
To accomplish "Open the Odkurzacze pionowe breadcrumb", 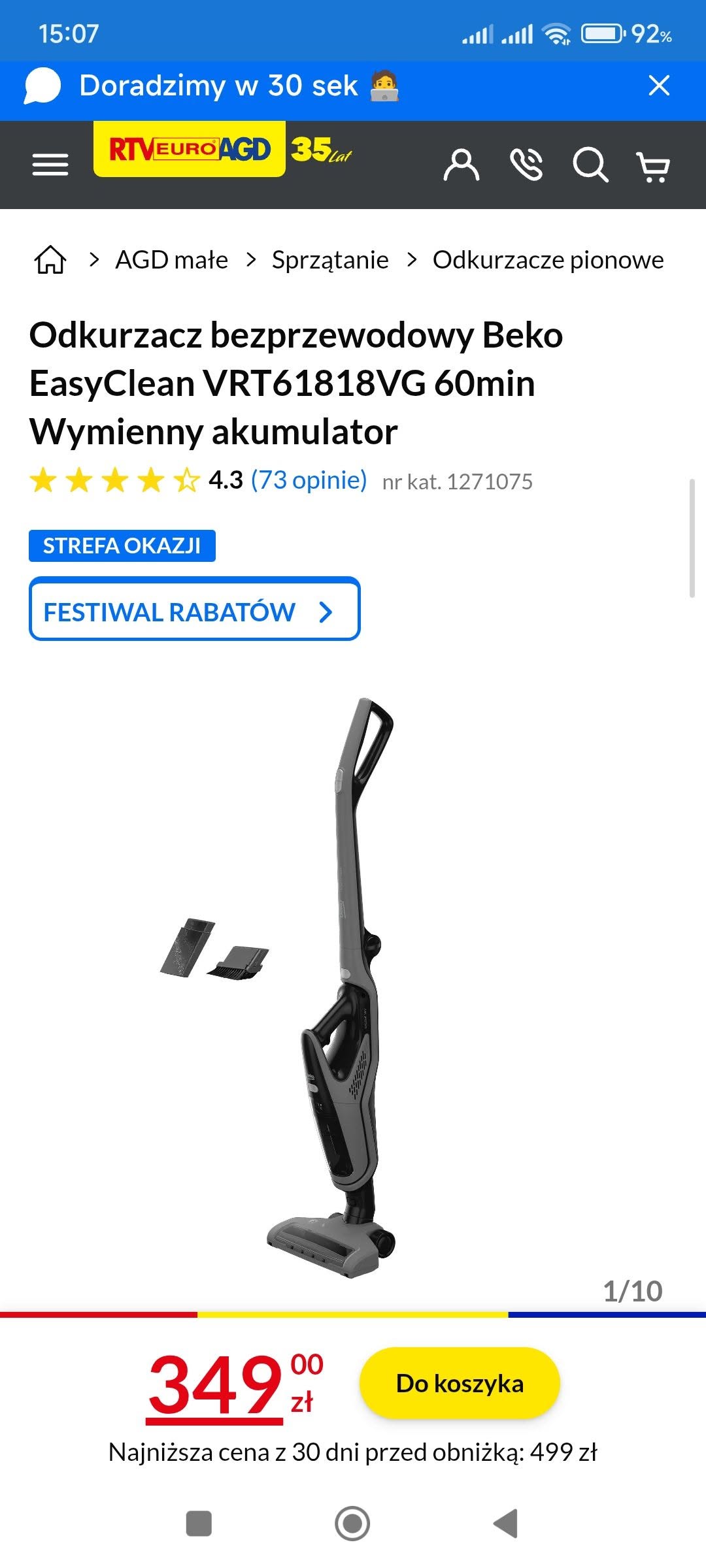I will pyautogui.click(x=548, y=260).
